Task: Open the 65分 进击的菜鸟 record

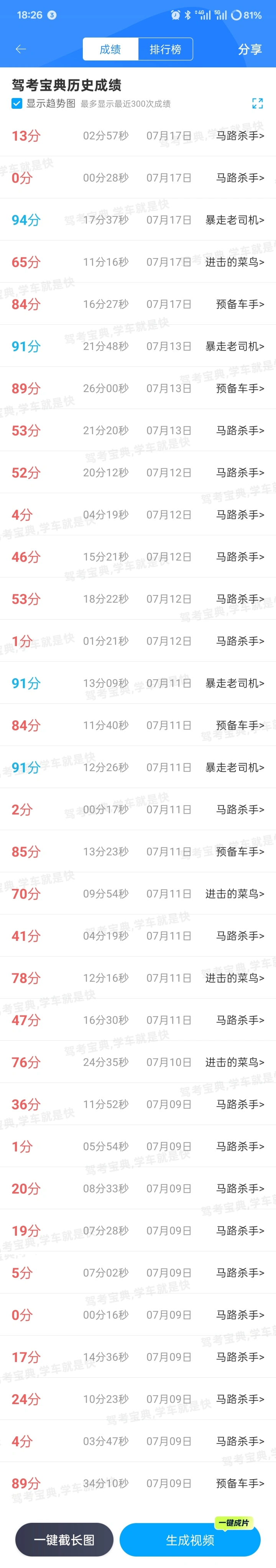Action: pos(138,262)
